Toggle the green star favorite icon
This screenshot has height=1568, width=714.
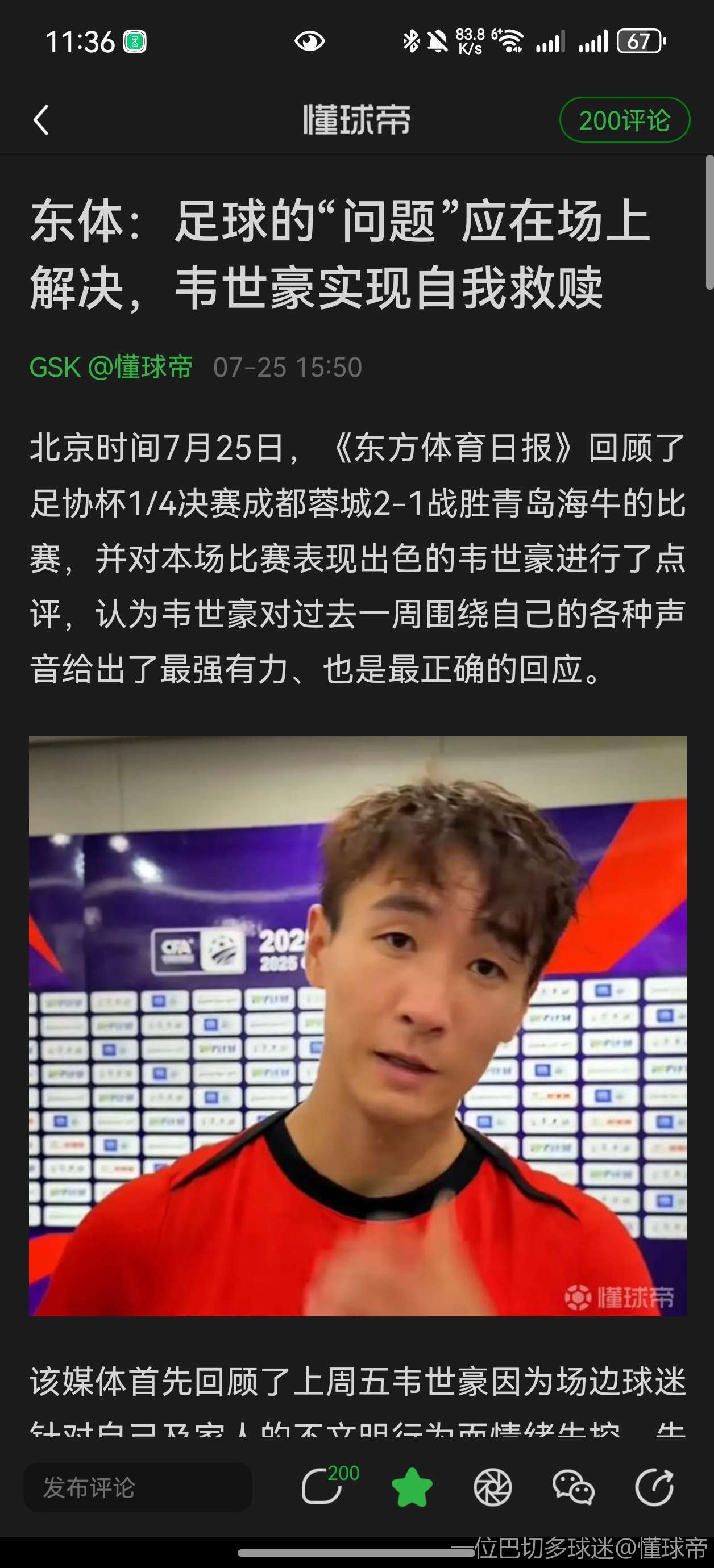(x=412, y=1488)
